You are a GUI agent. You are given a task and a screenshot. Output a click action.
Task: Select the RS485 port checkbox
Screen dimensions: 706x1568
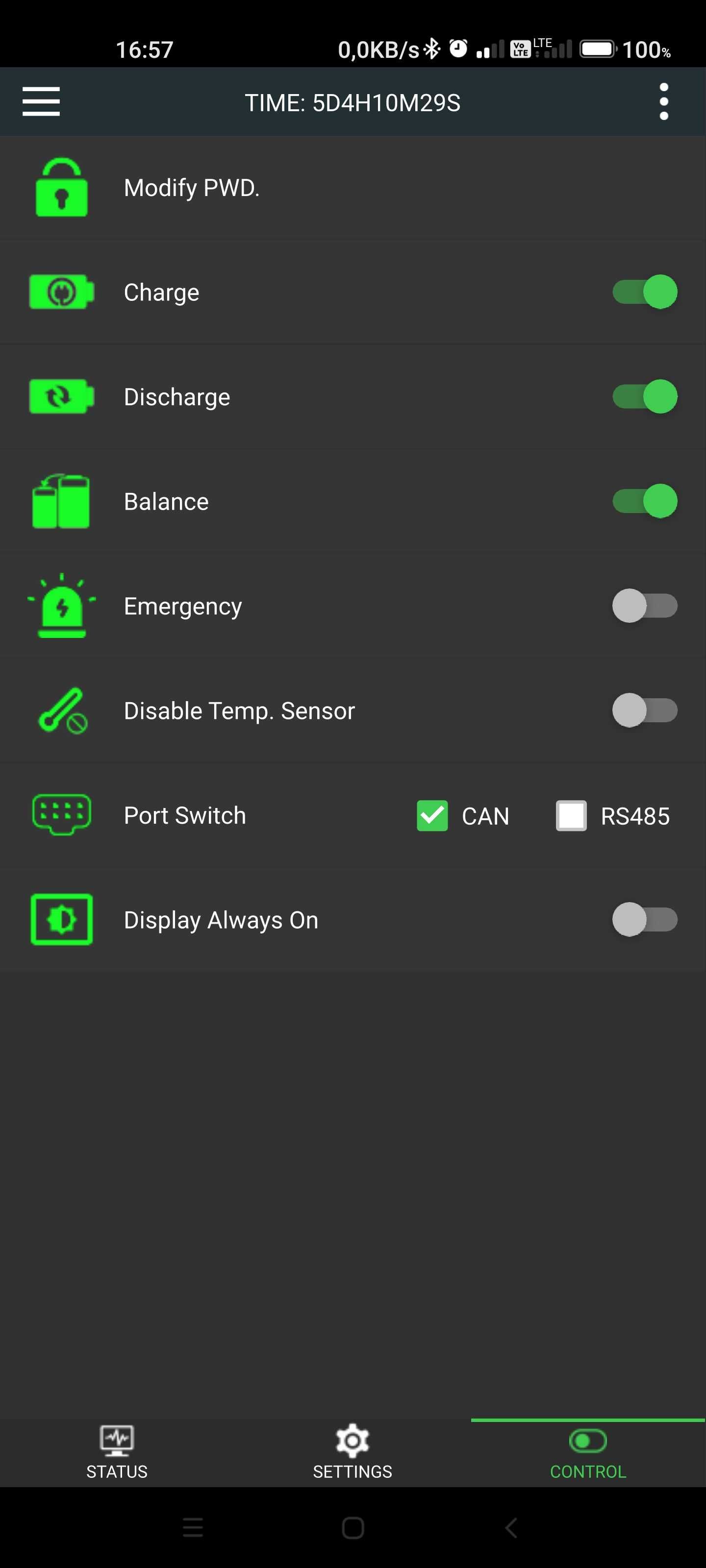click(x=571, y=816)
